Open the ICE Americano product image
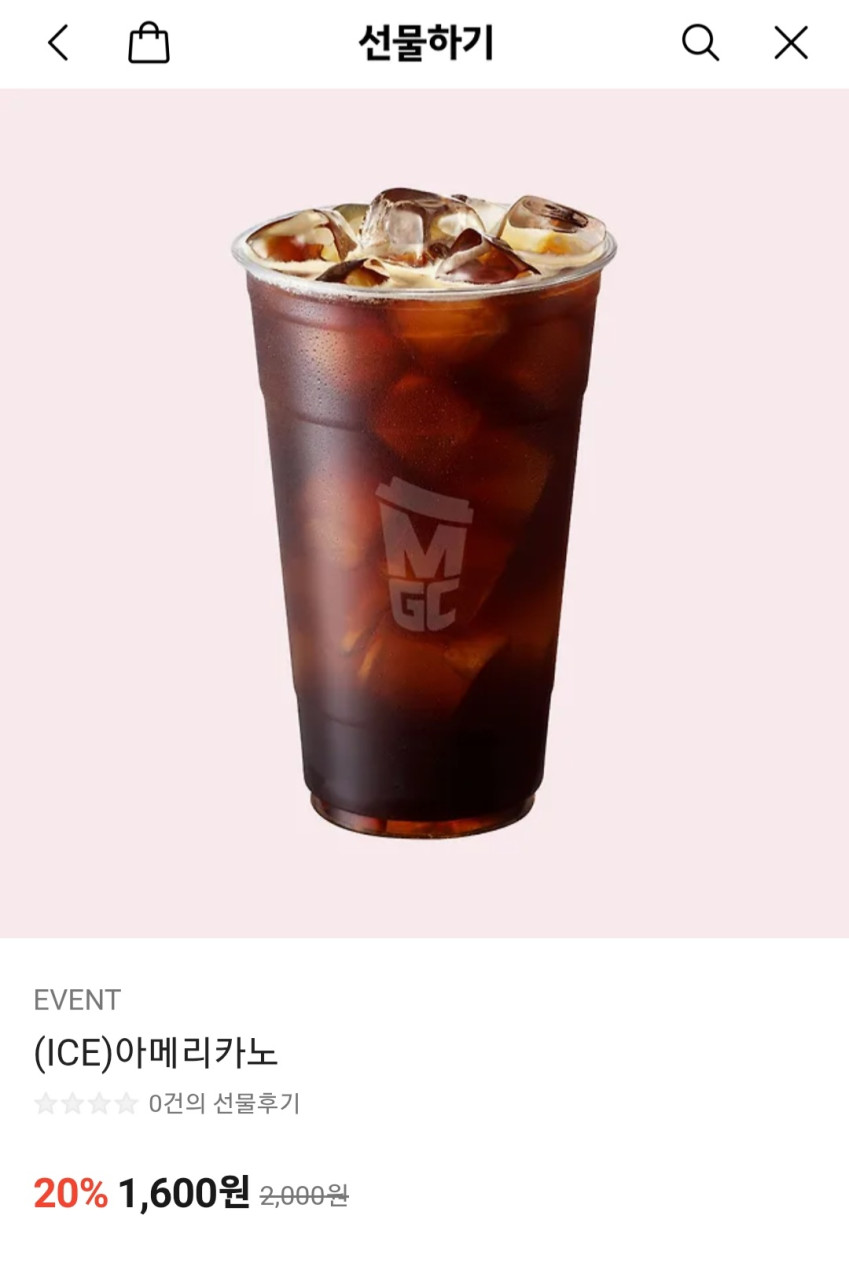Image resolution: width=849 pixels, height=1267 pixels. [424, 512]
